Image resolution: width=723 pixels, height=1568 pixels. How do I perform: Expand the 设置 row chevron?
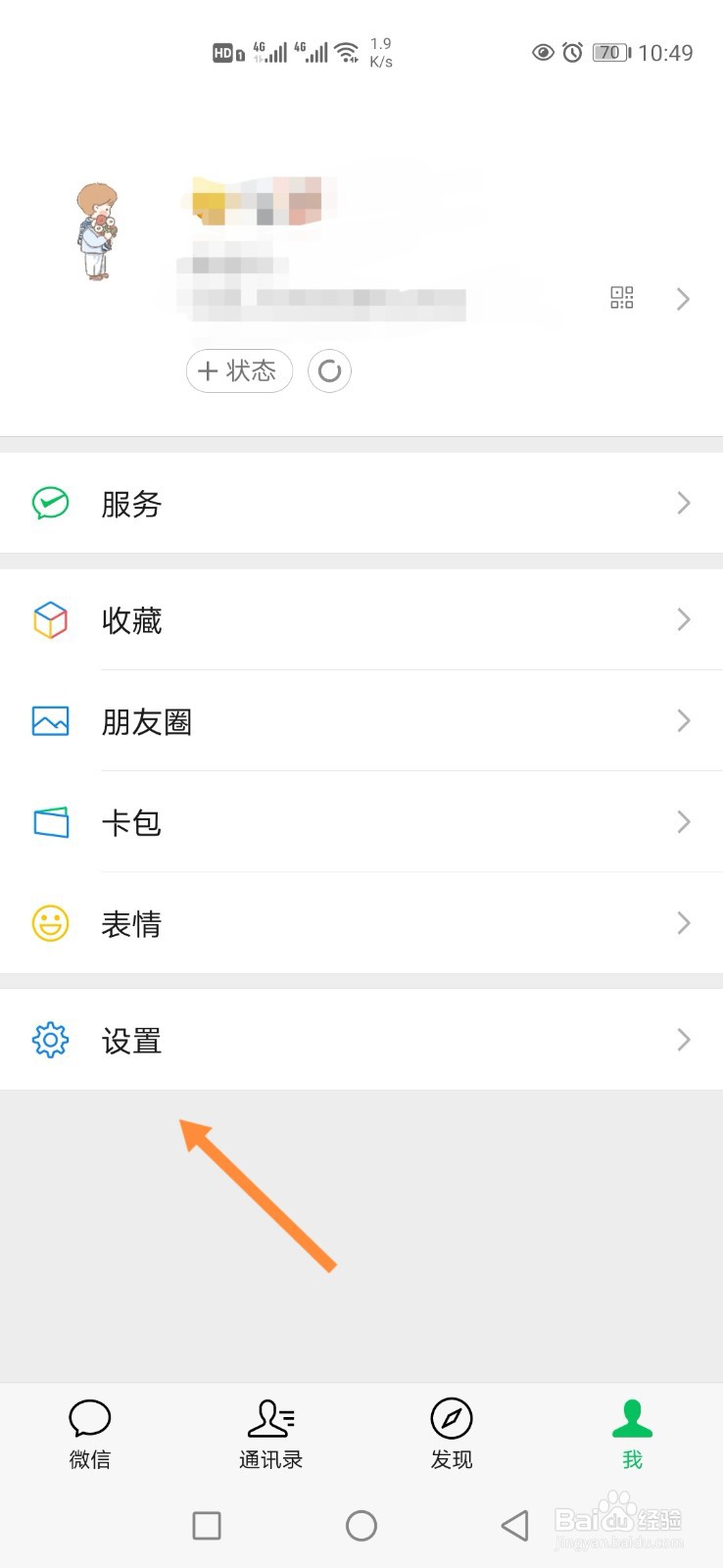pyautogui.click(x=683, y=1040)
